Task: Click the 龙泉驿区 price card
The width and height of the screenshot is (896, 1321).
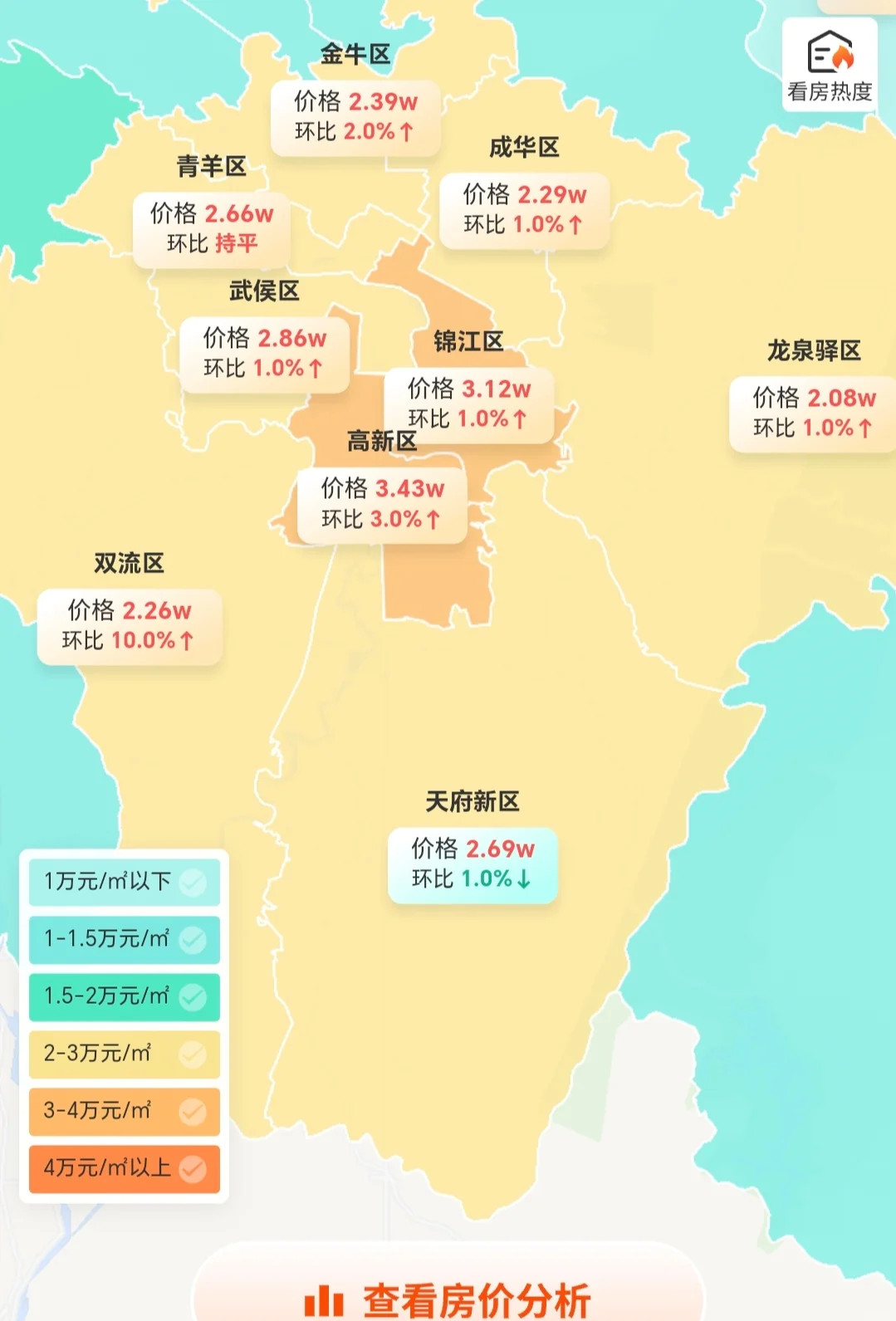Action: [810, 413]
